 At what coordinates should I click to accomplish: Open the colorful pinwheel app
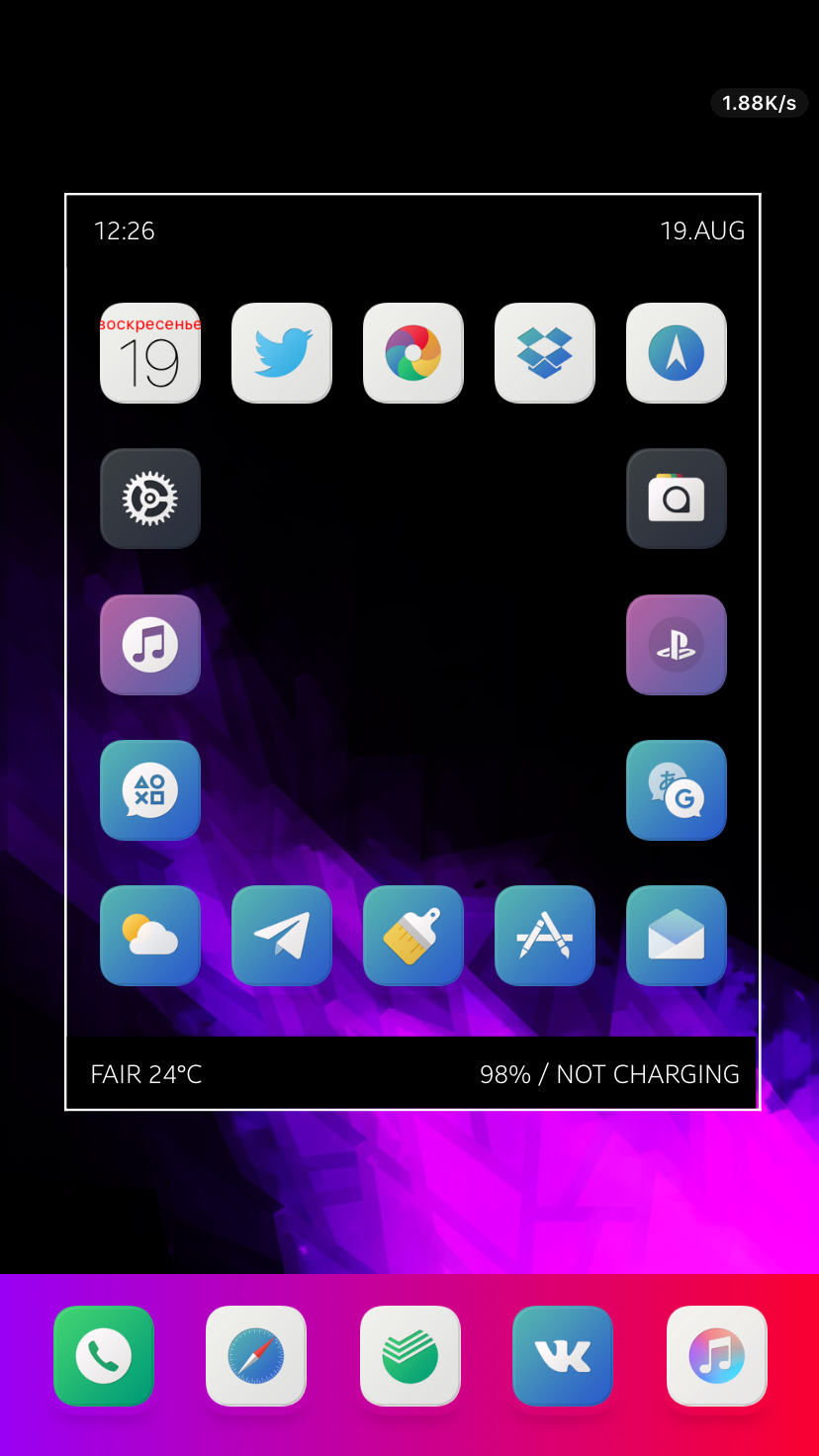pyautogui.click(x=413, y=353)
